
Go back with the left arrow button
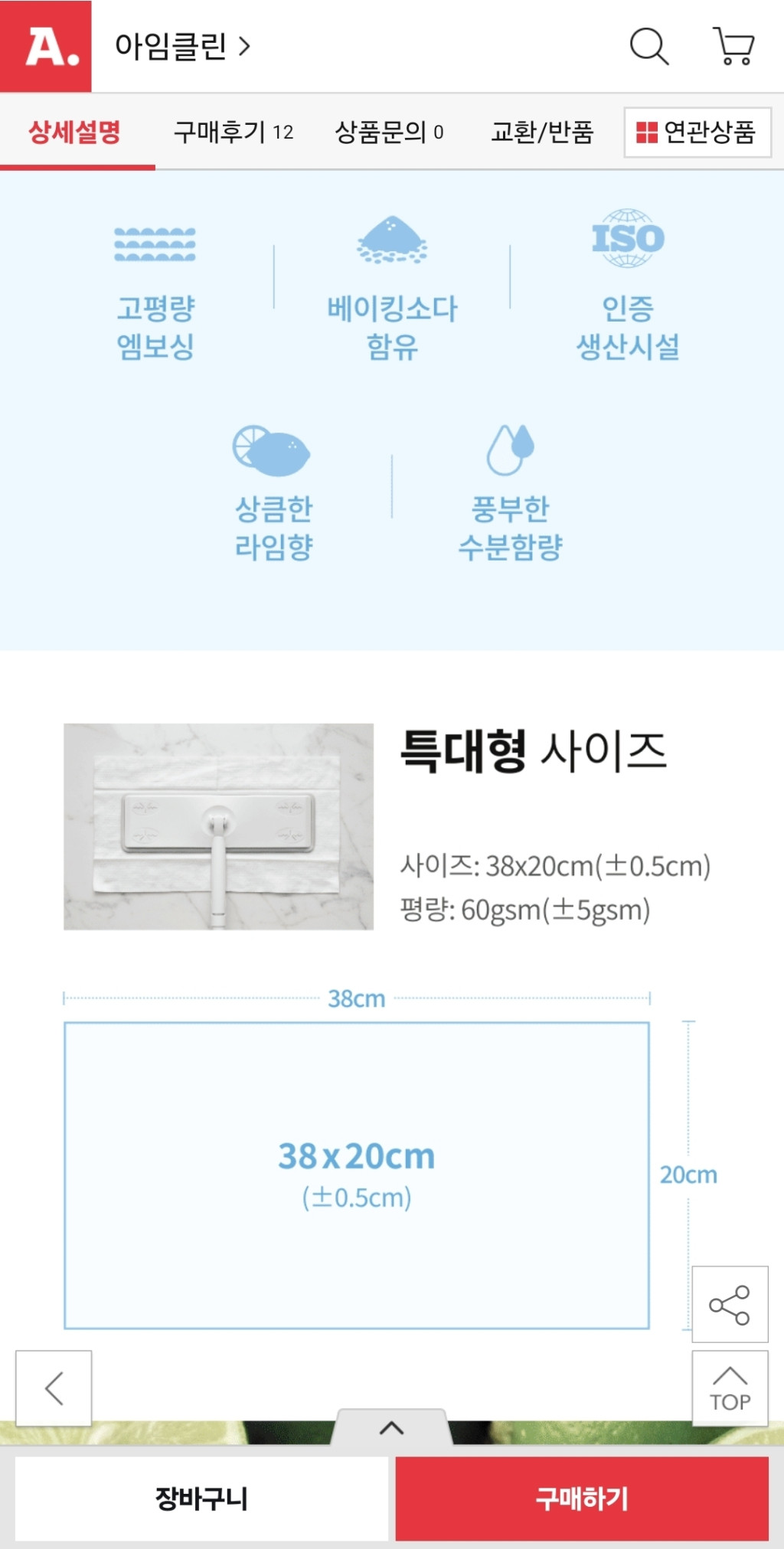pyautogui.click(x=54, y=1388)
